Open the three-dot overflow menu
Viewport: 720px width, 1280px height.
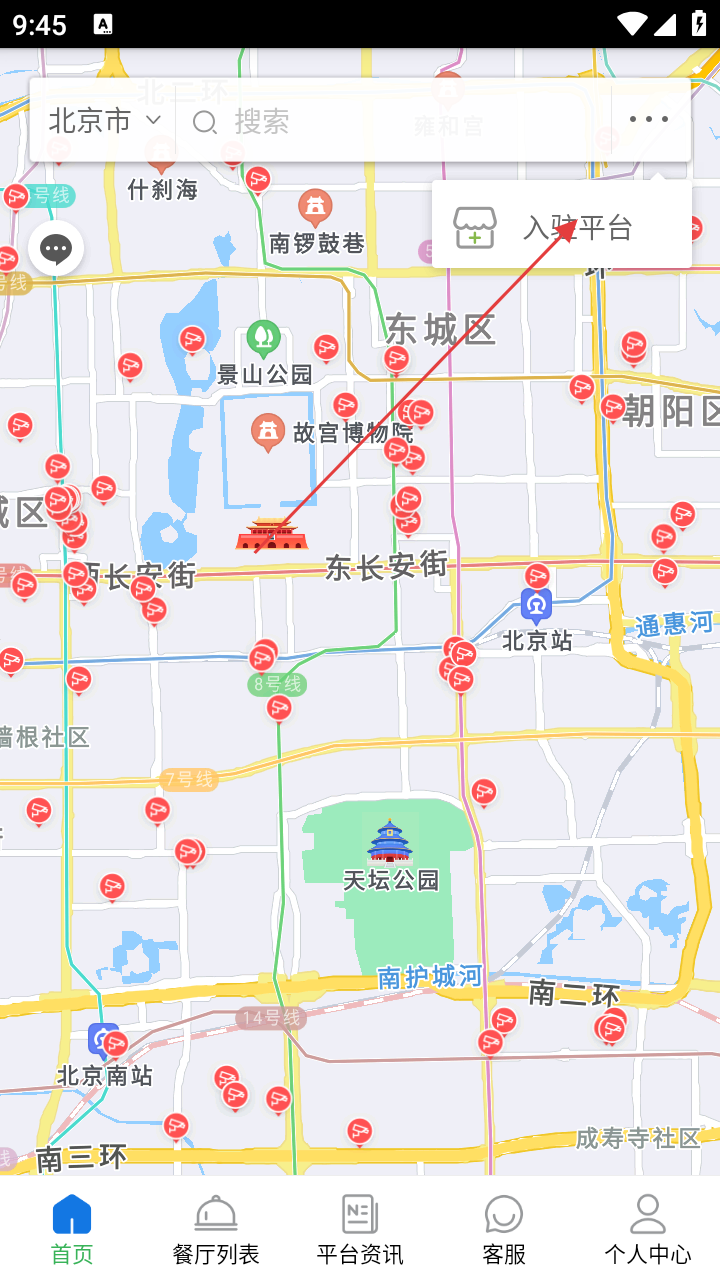point(648,120)
